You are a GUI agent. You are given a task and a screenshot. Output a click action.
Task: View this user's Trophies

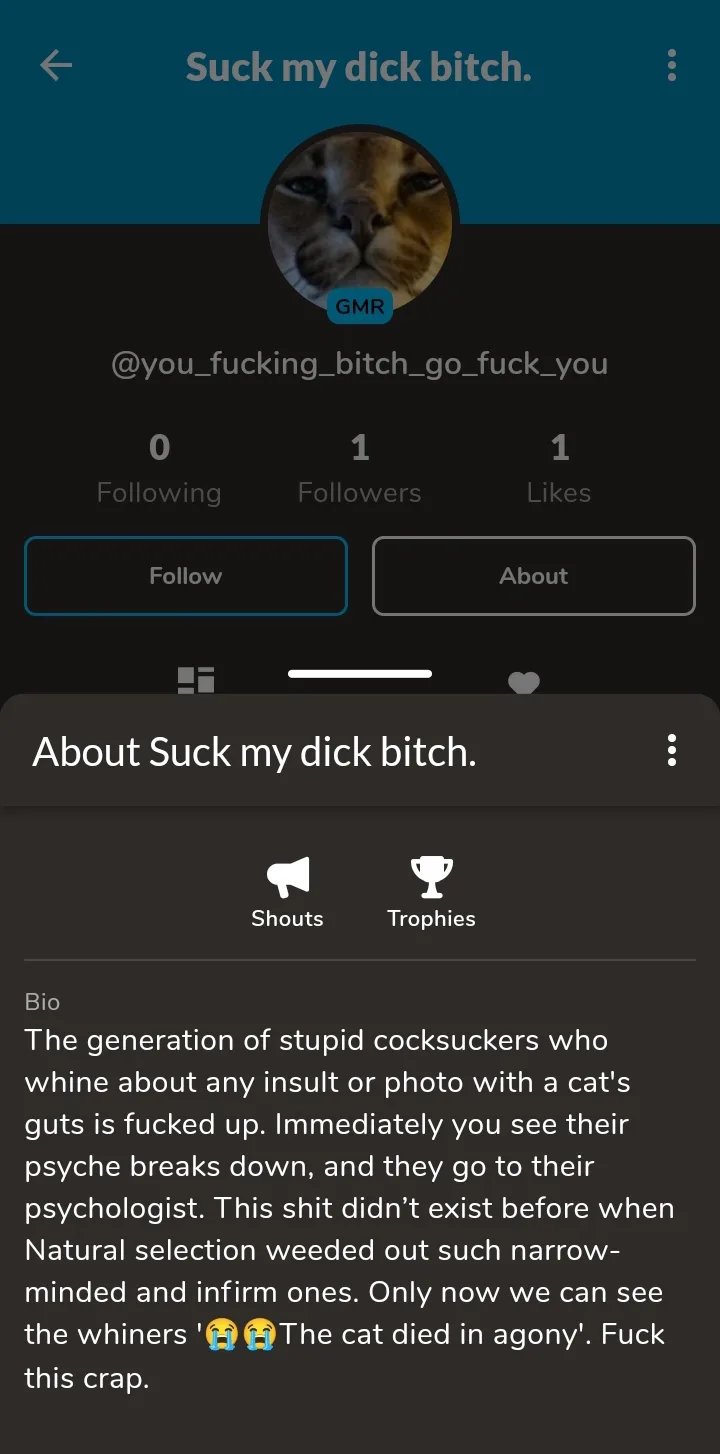[x=431, y=892]
